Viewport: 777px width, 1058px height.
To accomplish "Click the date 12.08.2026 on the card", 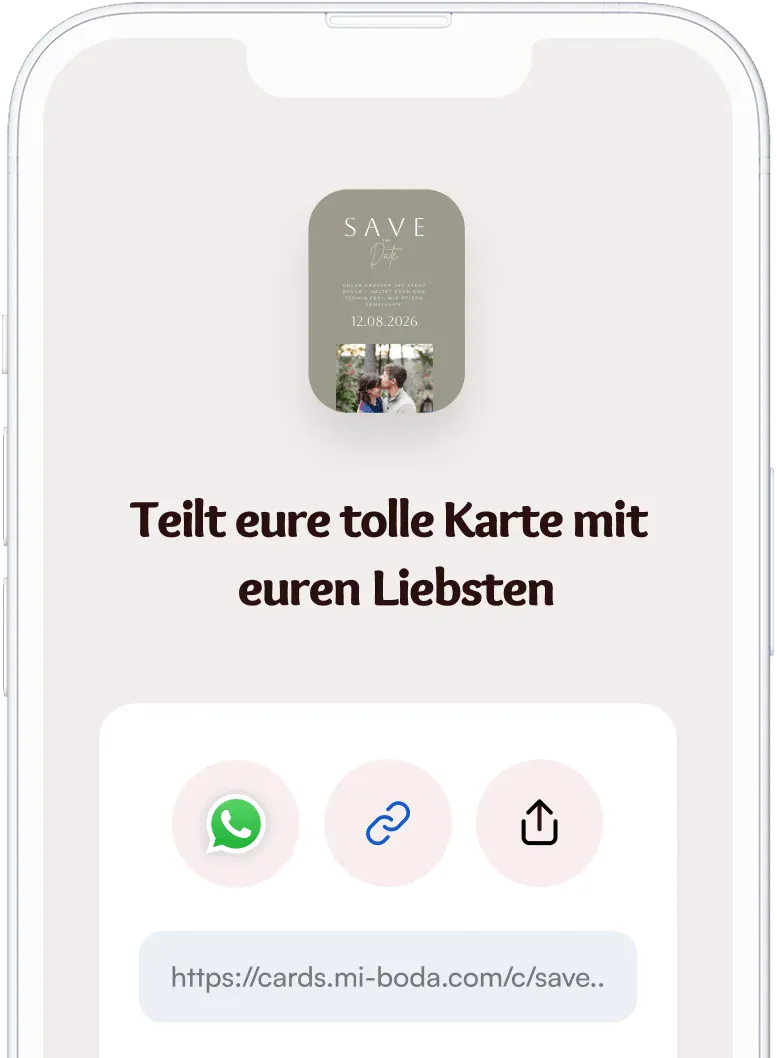I will [x=388, y=320].
